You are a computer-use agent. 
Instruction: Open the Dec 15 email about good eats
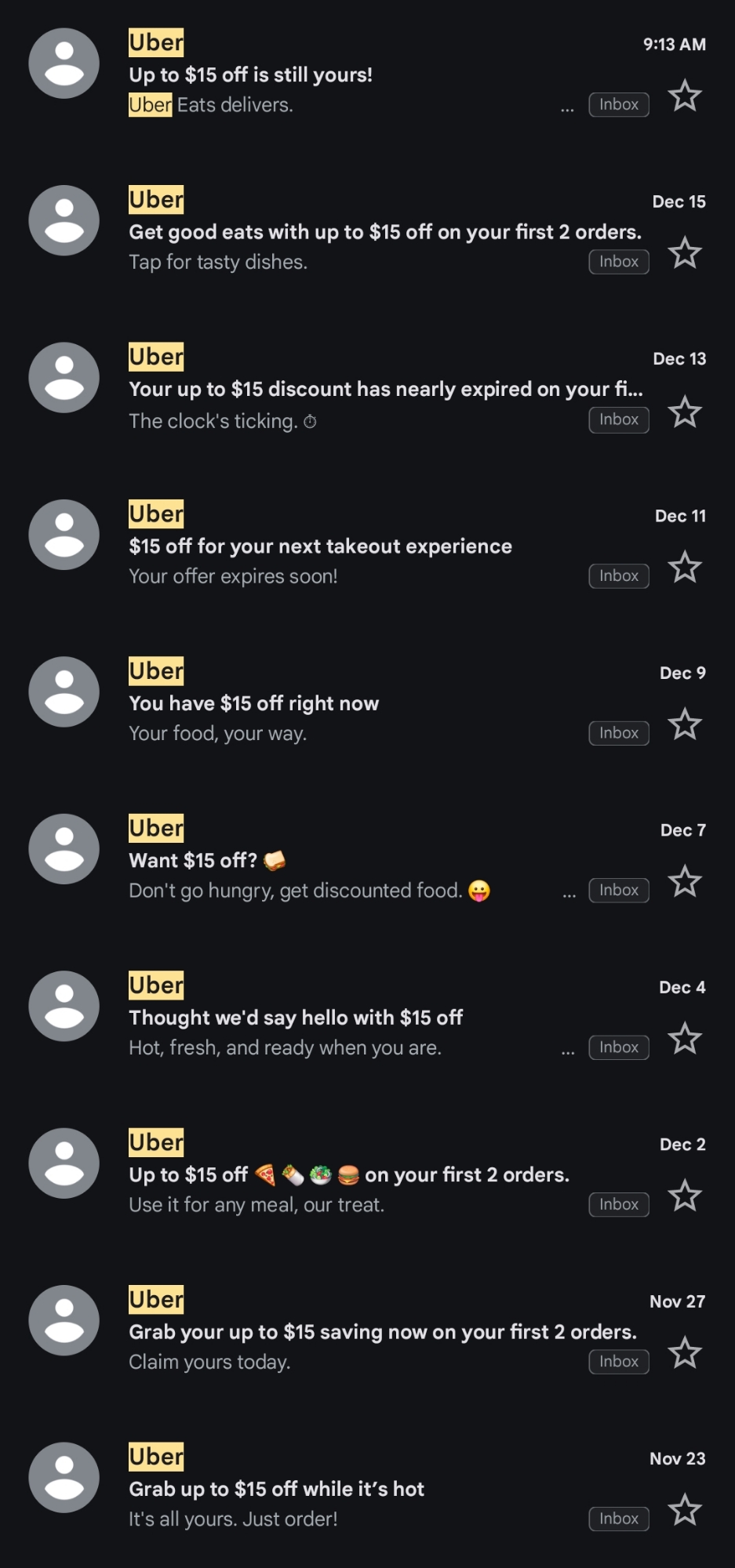[353, 233]
